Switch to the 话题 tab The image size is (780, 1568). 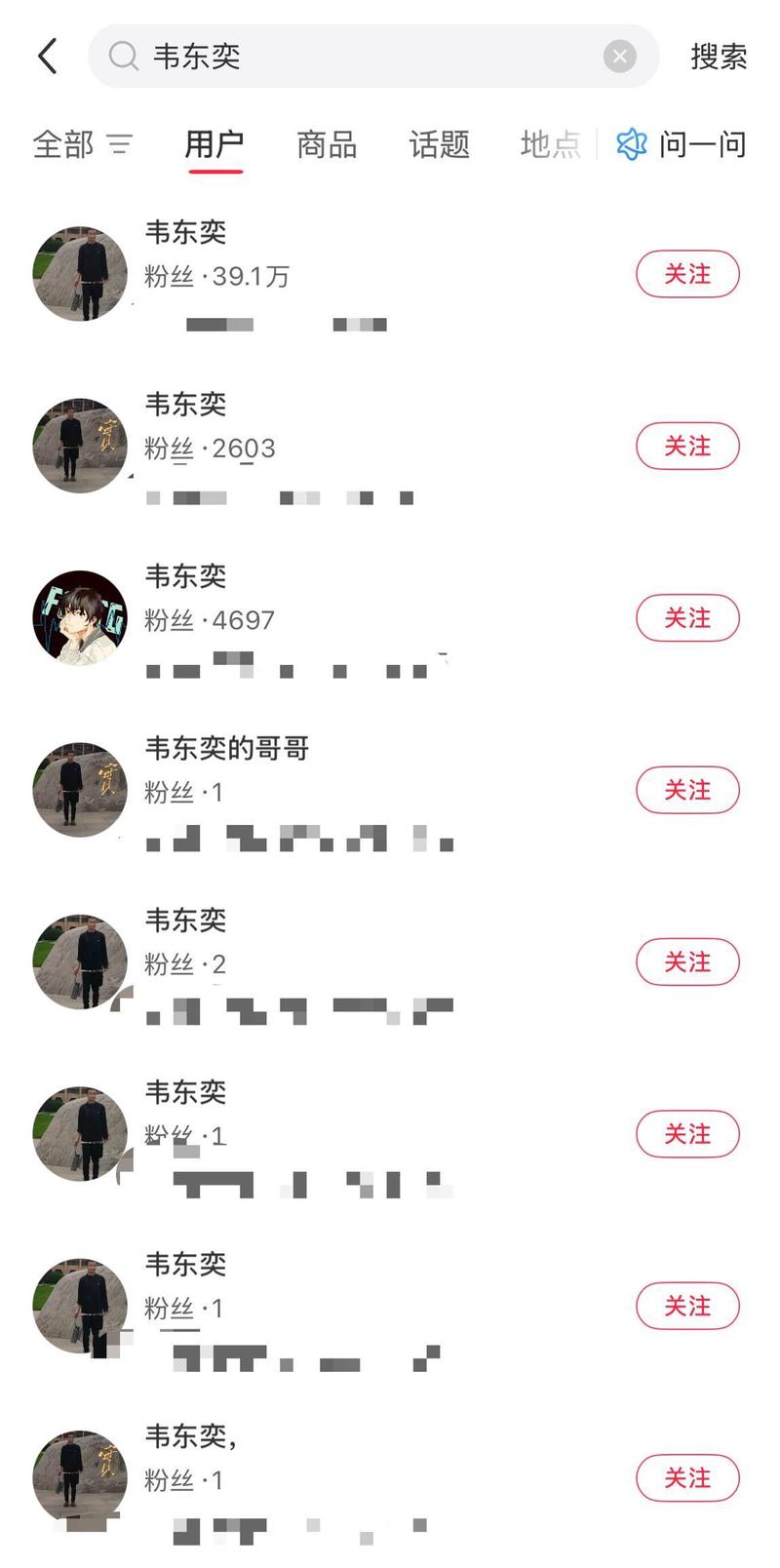pos(439,144)
